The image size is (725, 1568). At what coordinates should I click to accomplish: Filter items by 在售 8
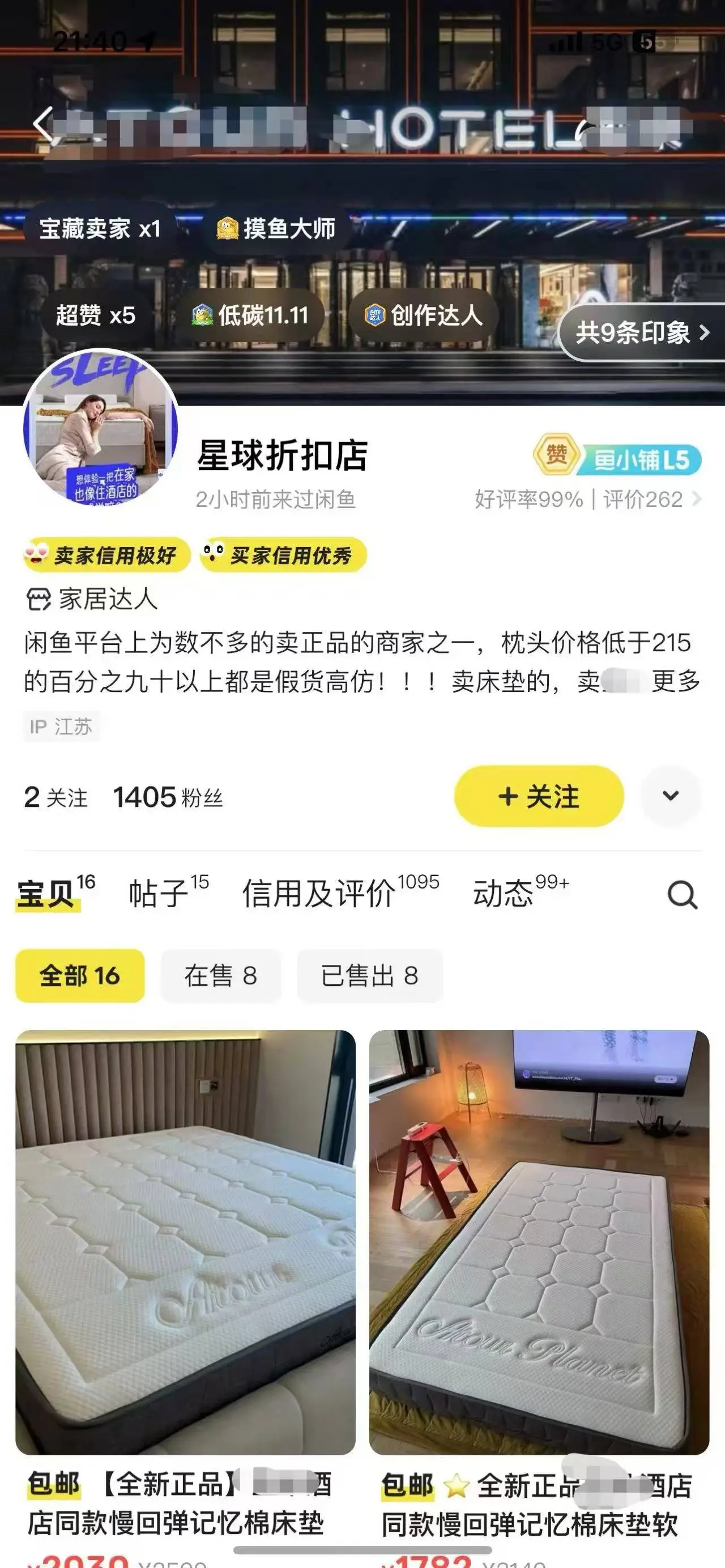pos(220,976)
